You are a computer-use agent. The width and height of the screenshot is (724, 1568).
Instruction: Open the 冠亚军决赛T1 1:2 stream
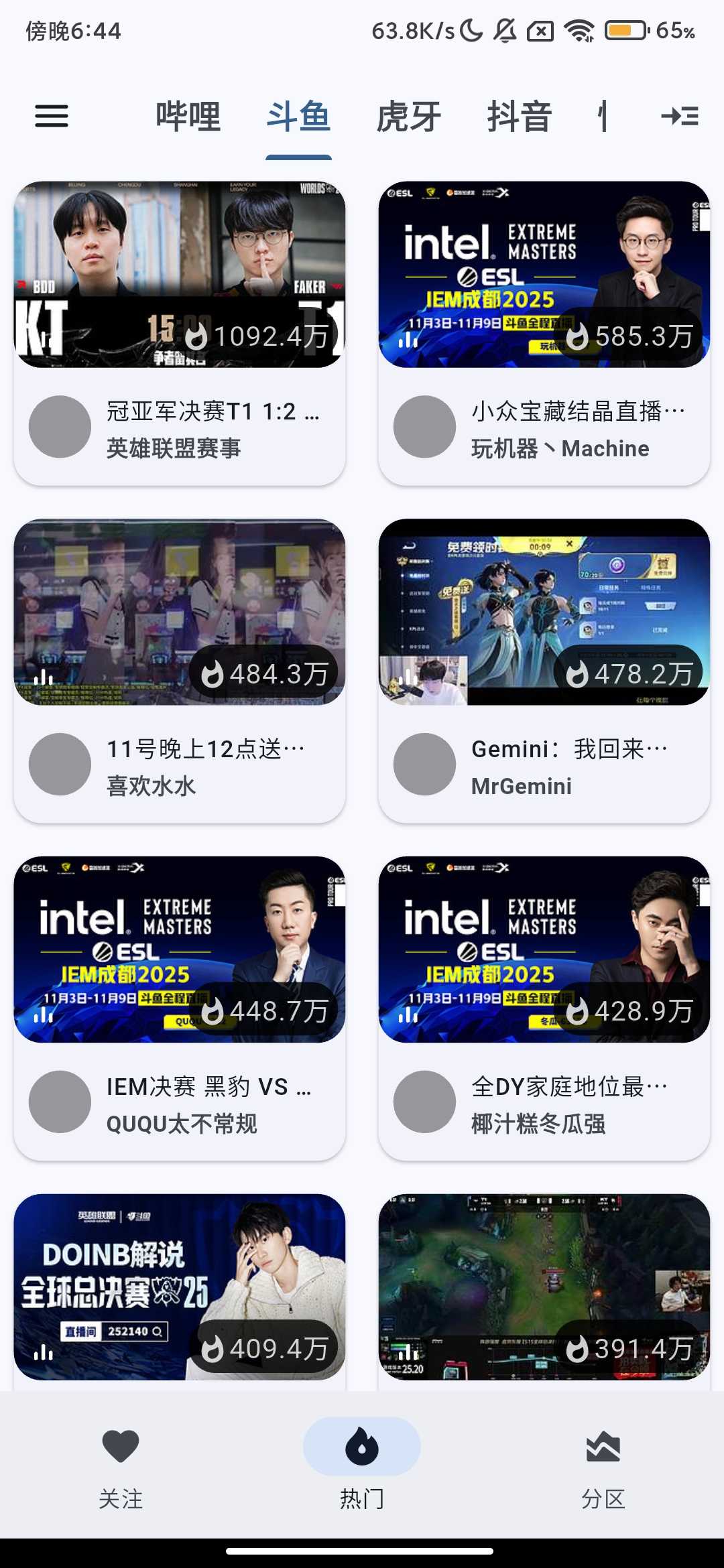180,333
